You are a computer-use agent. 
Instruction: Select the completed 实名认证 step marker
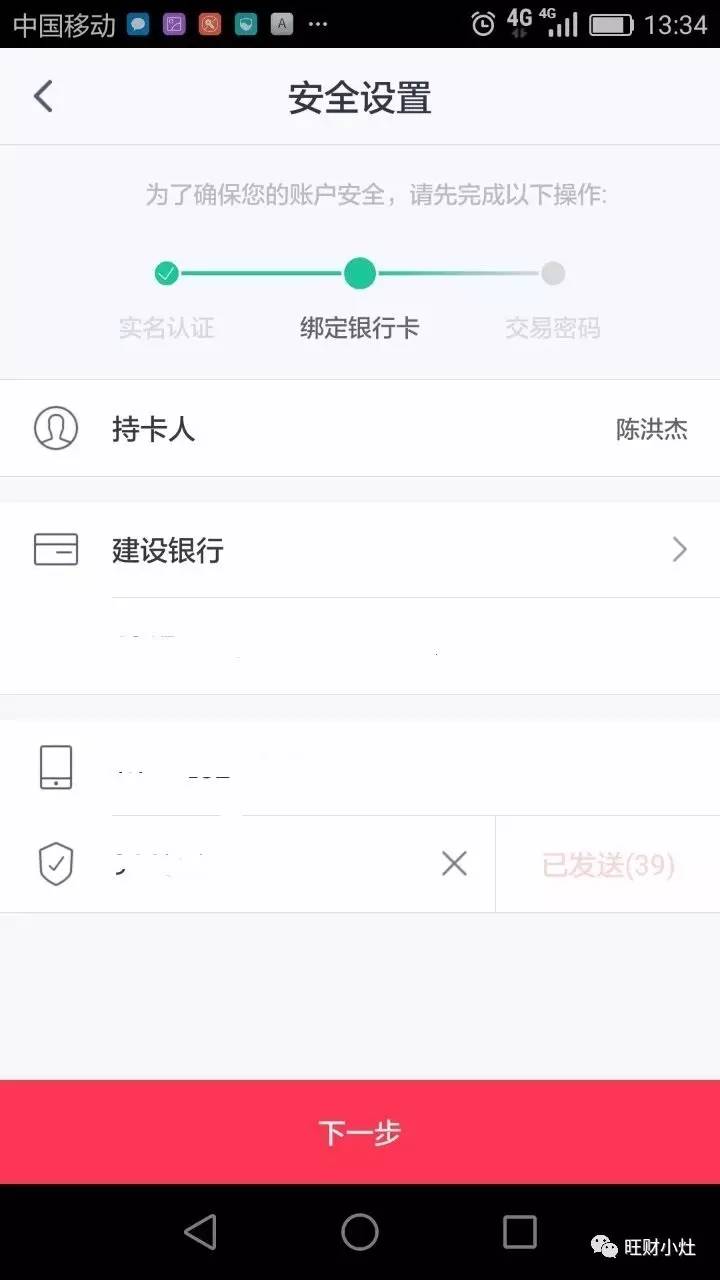click(x=168, y=273)
